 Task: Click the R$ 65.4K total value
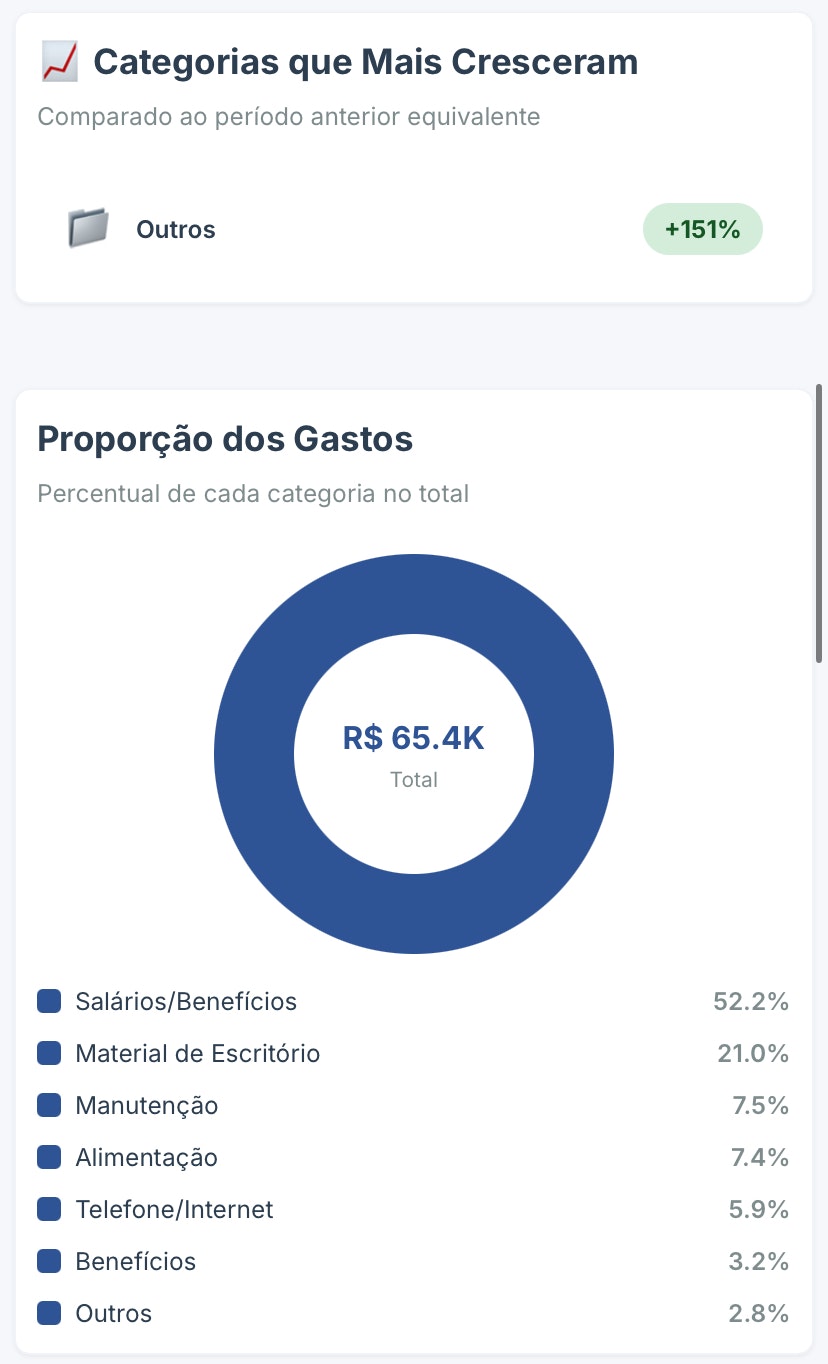click(x=413, y=737)
